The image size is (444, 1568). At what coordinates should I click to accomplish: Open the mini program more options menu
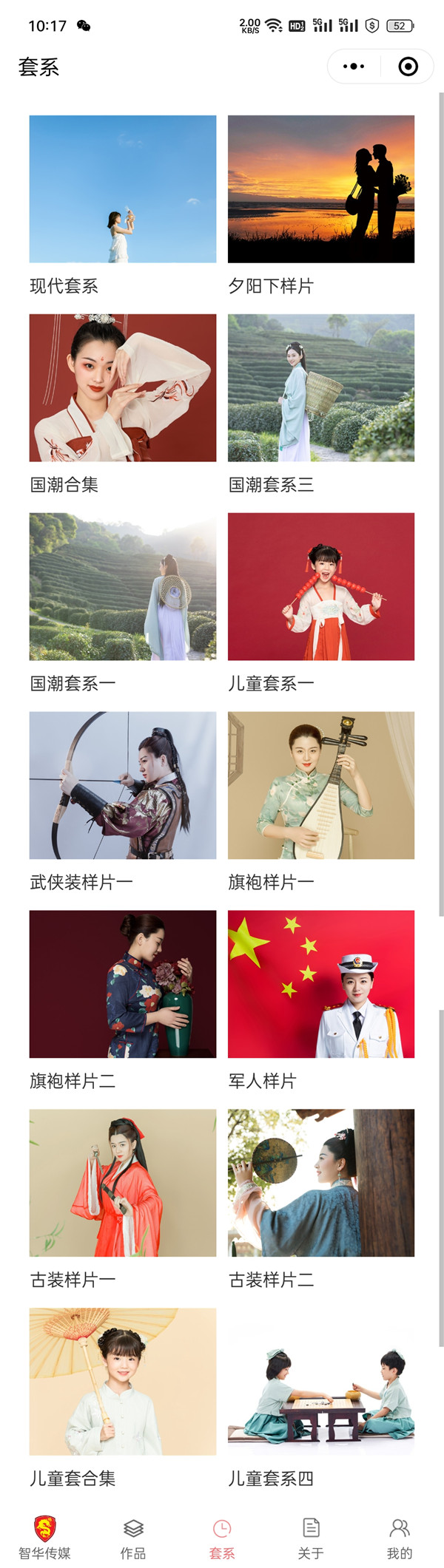pos(354,67)
